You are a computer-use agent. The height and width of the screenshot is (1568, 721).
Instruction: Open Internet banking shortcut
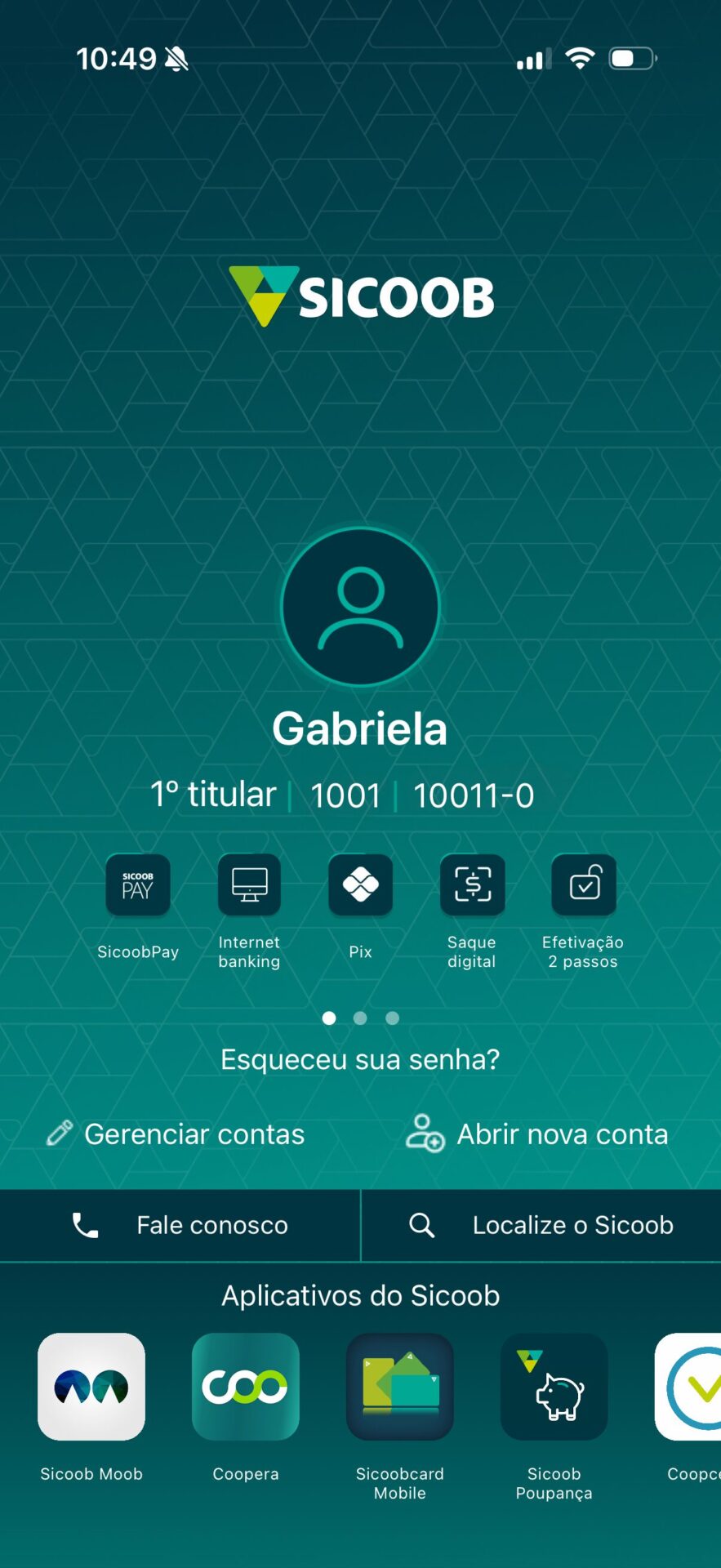[249, 885]
